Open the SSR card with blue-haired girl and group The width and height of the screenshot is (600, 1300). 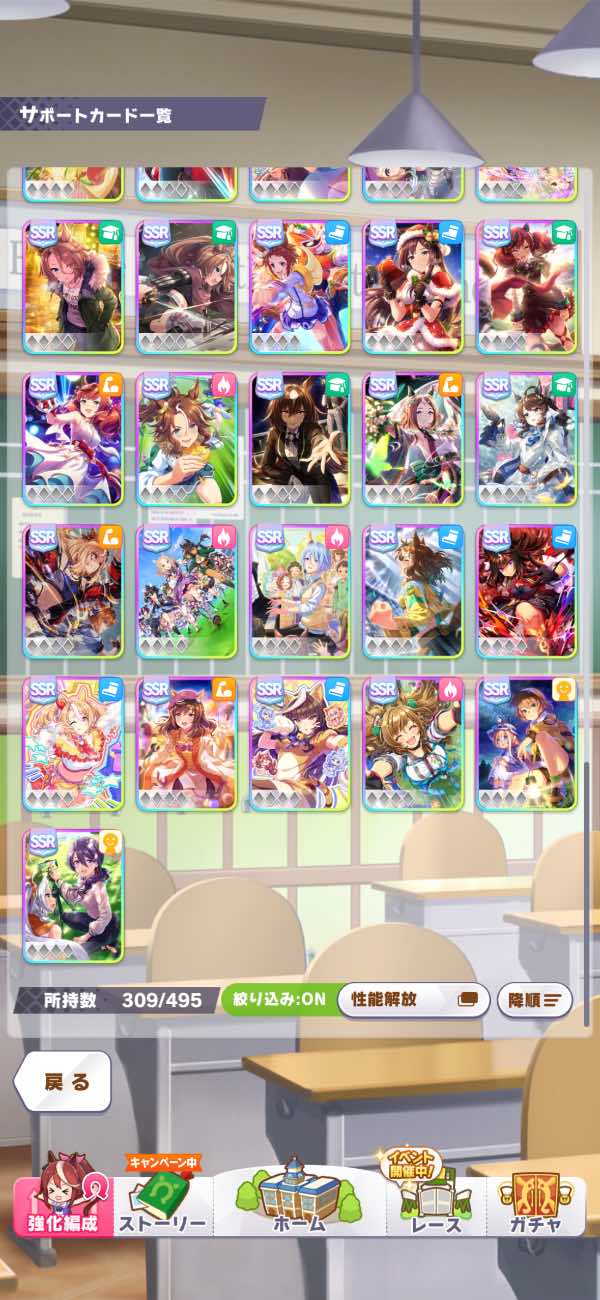[299, 591]
